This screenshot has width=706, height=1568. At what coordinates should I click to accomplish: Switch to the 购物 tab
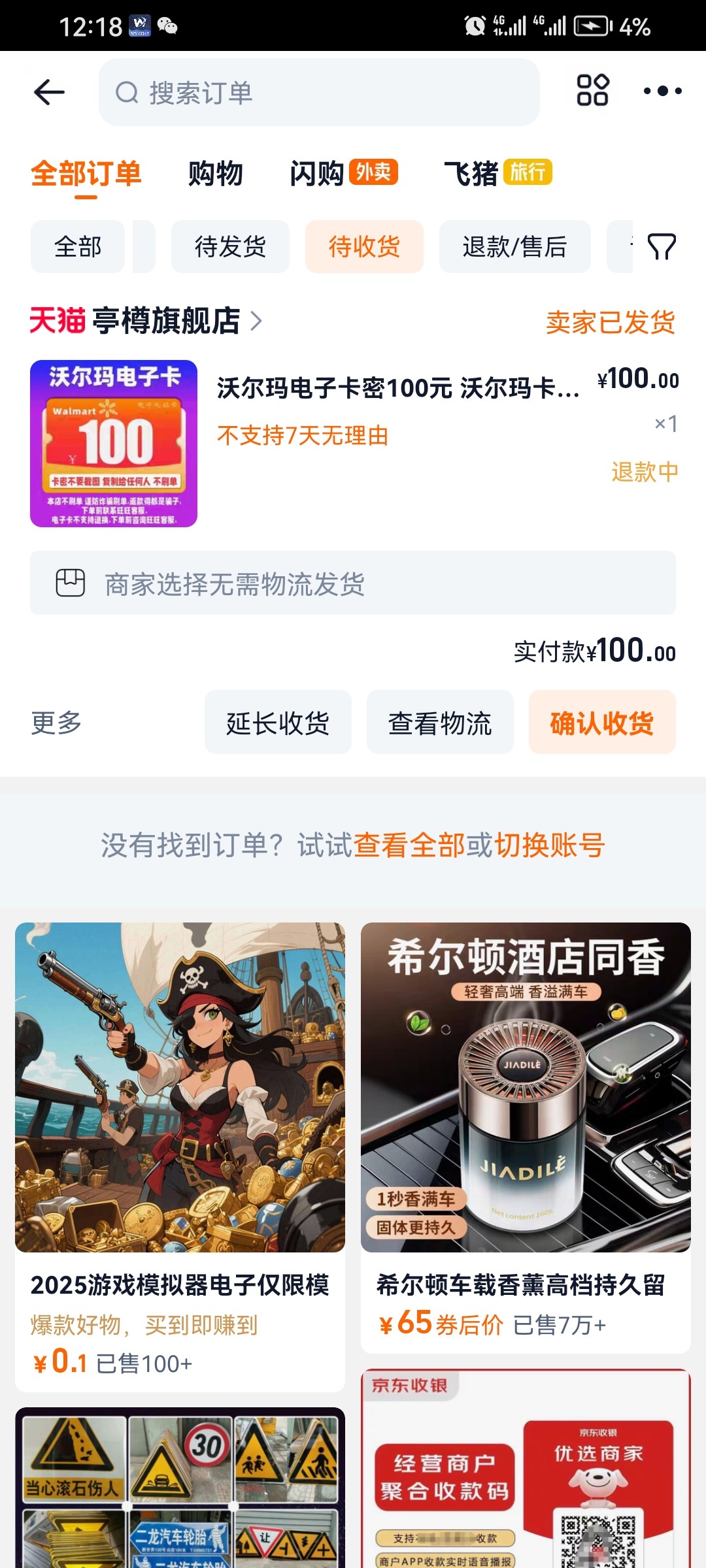(215, 174)
